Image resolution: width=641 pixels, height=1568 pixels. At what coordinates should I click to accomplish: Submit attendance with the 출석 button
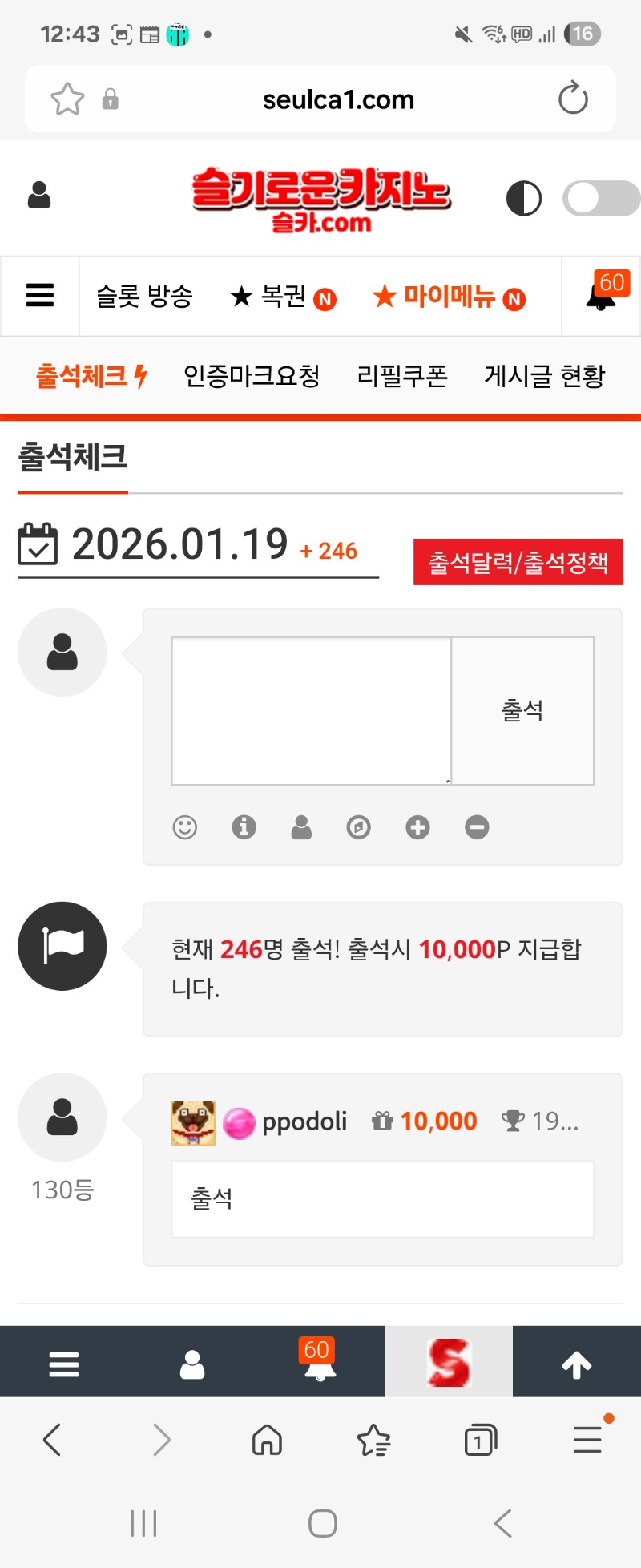click(x=522, y=710)
